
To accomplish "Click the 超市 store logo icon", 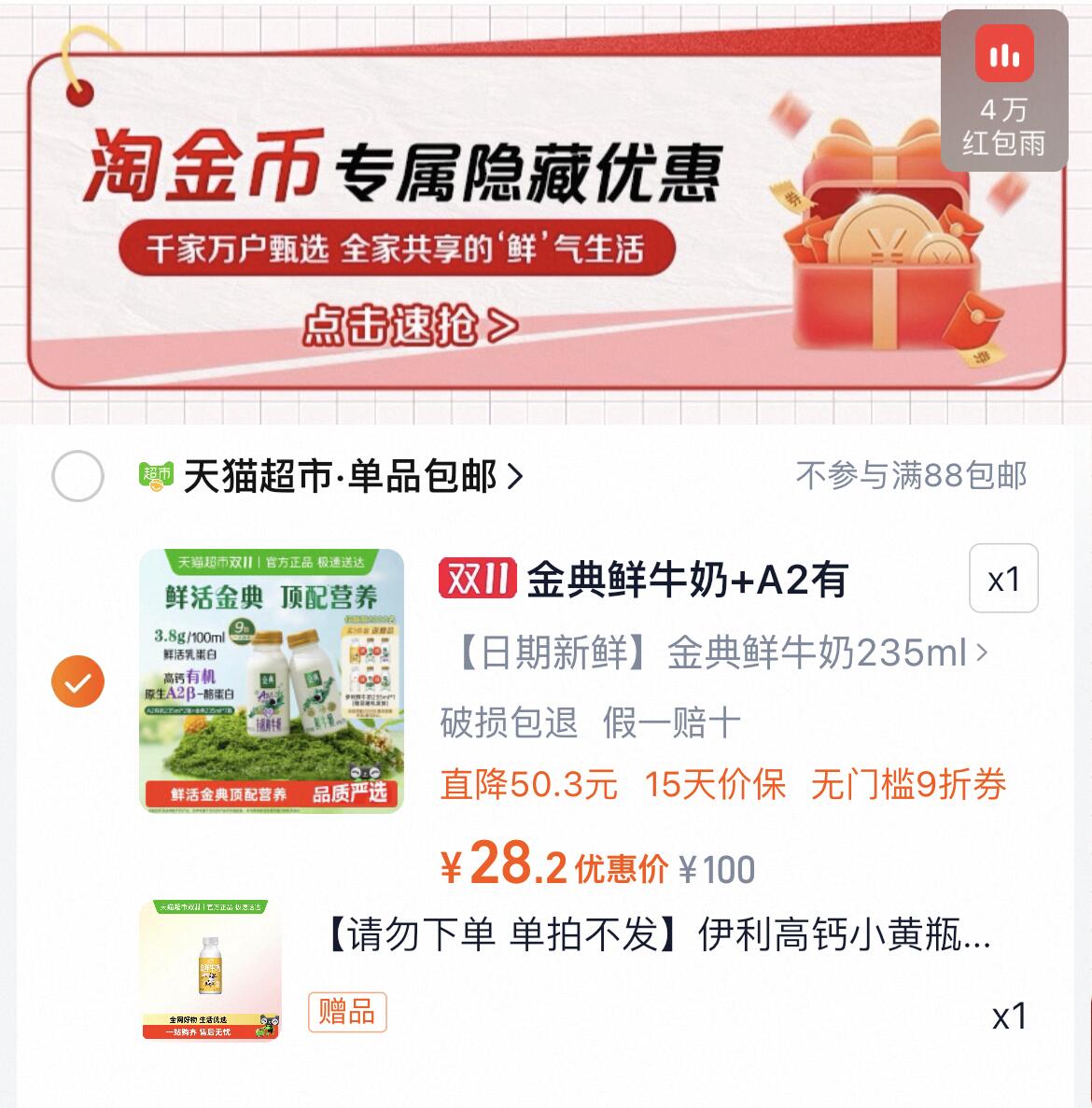I will [155, 475].
